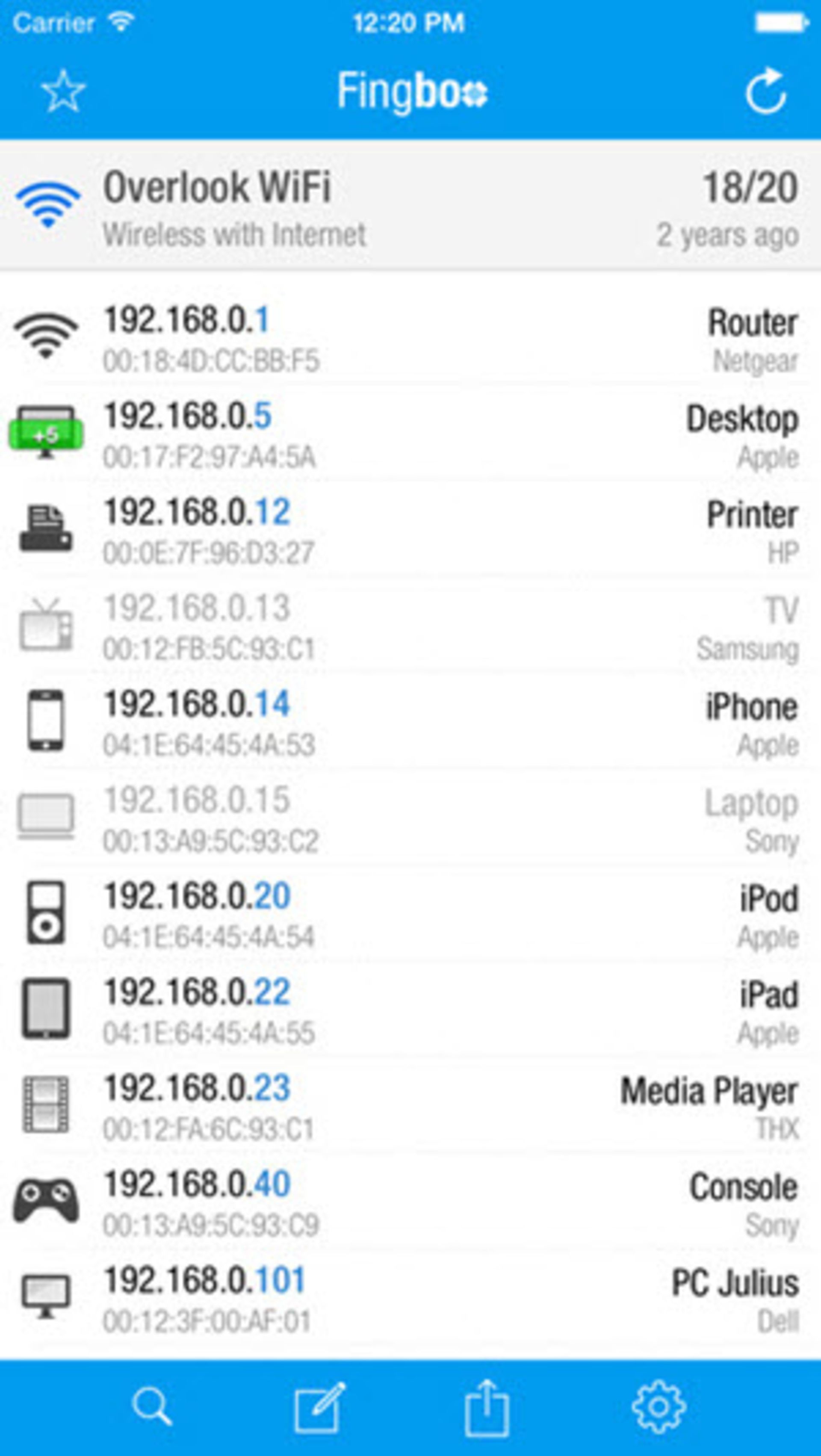Open the Sony Console entry

click(x=410, y=1203)
